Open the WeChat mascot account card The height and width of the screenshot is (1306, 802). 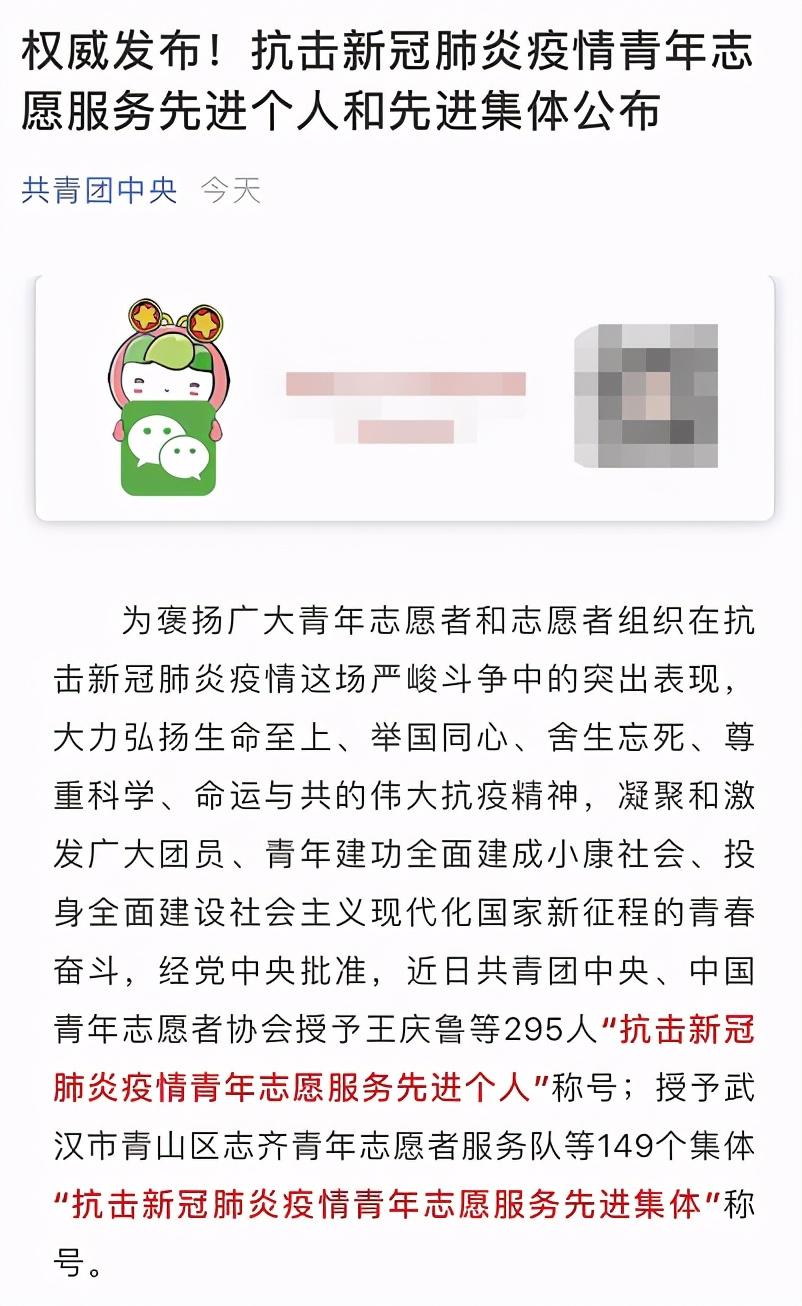pyautogui.click(x=404, y=398)
